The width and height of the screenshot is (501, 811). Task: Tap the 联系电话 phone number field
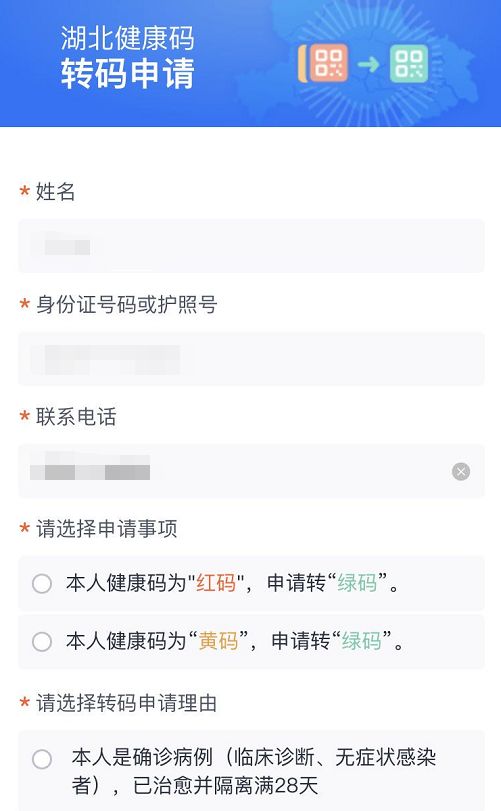tap(251, 471)
